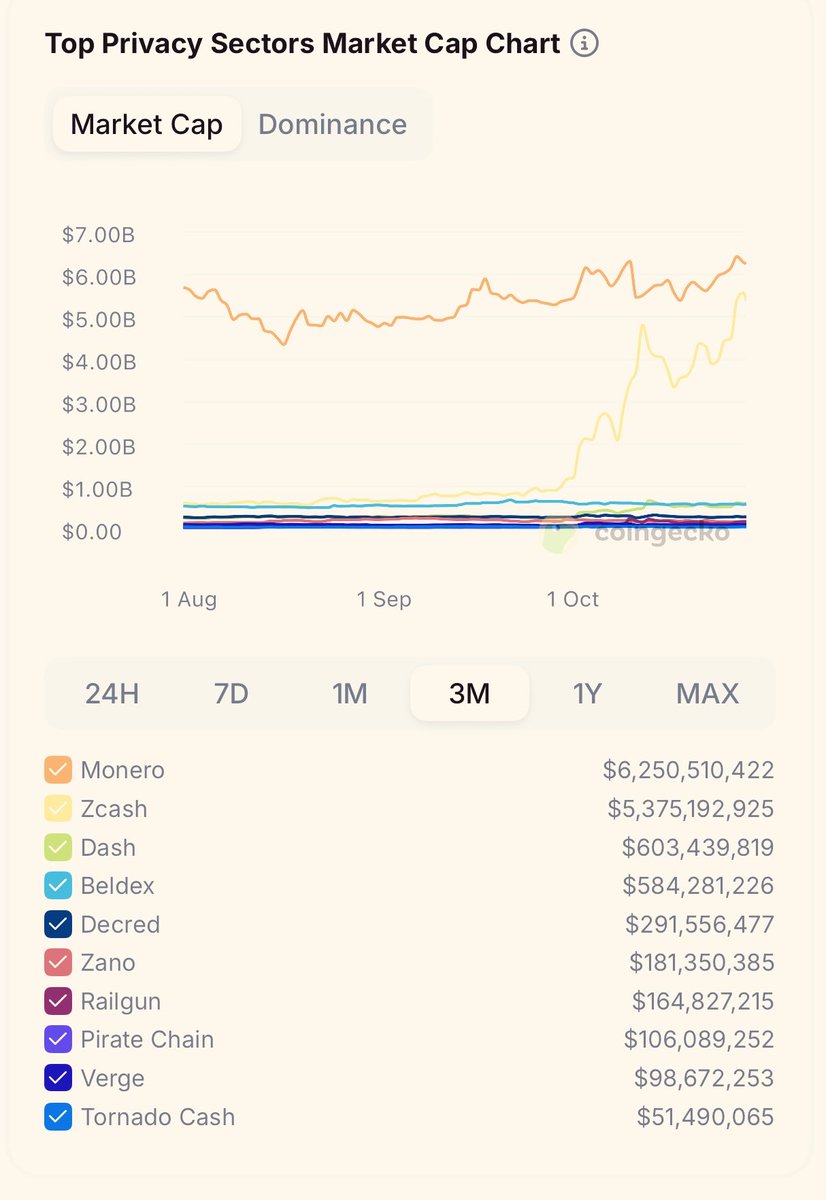View the MAX time range
This screenshot has width=826, height=1200.
(707, 693)
